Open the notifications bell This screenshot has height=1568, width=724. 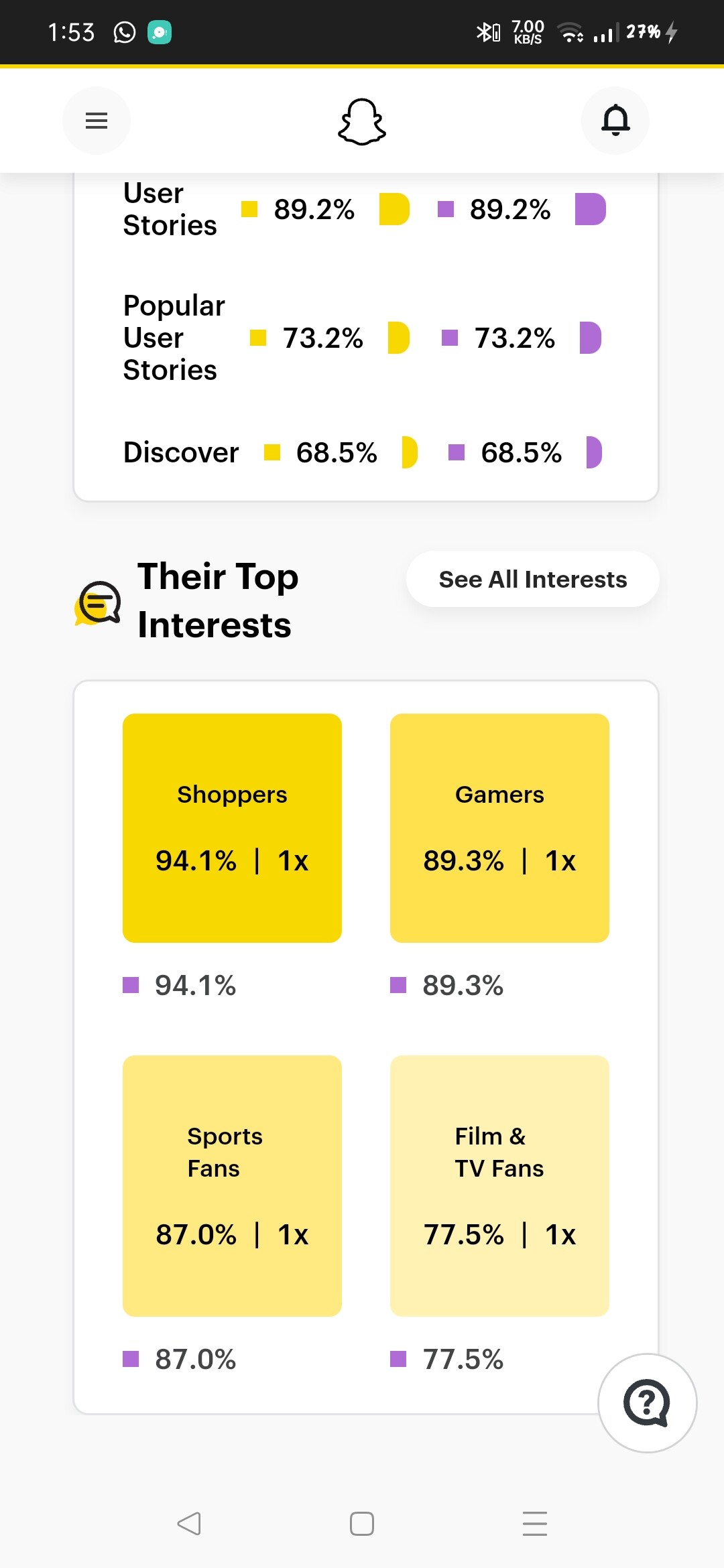[615, 121]
